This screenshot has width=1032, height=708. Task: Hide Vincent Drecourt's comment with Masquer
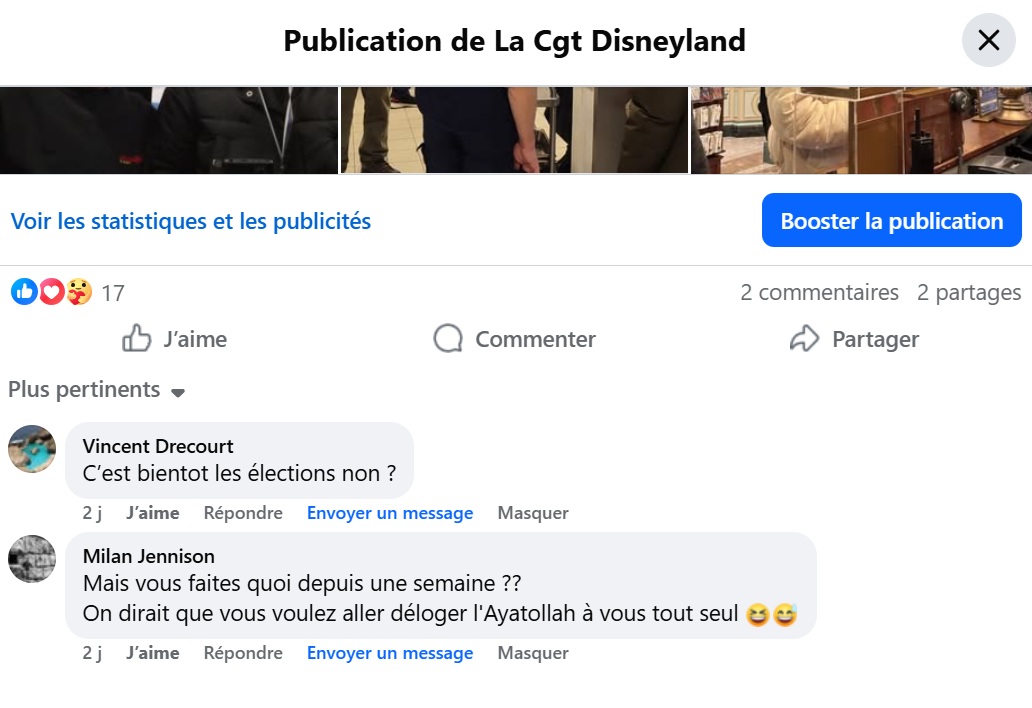533,513
